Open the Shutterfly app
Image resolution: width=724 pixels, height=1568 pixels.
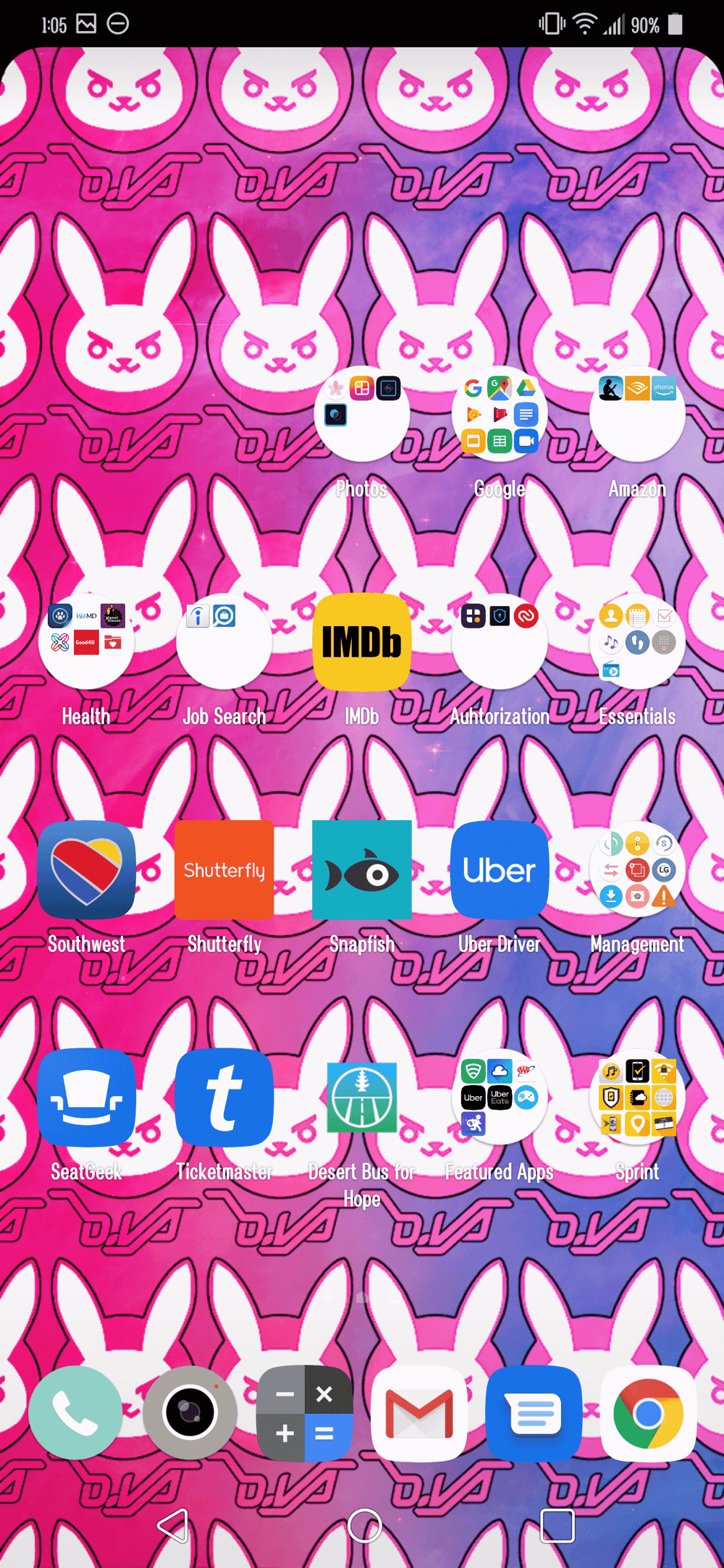[224, 869]
